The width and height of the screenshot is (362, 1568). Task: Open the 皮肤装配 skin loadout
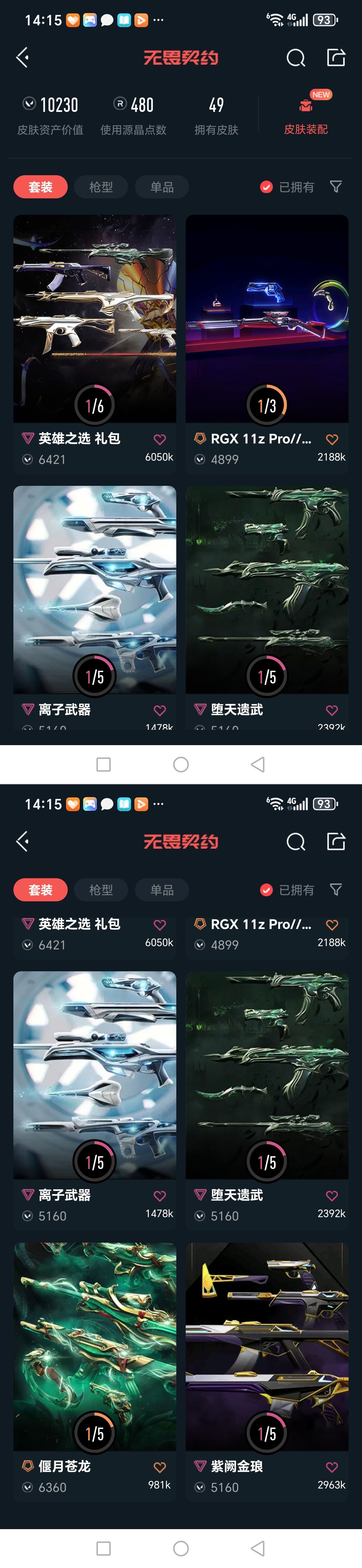tap(305, 115)
